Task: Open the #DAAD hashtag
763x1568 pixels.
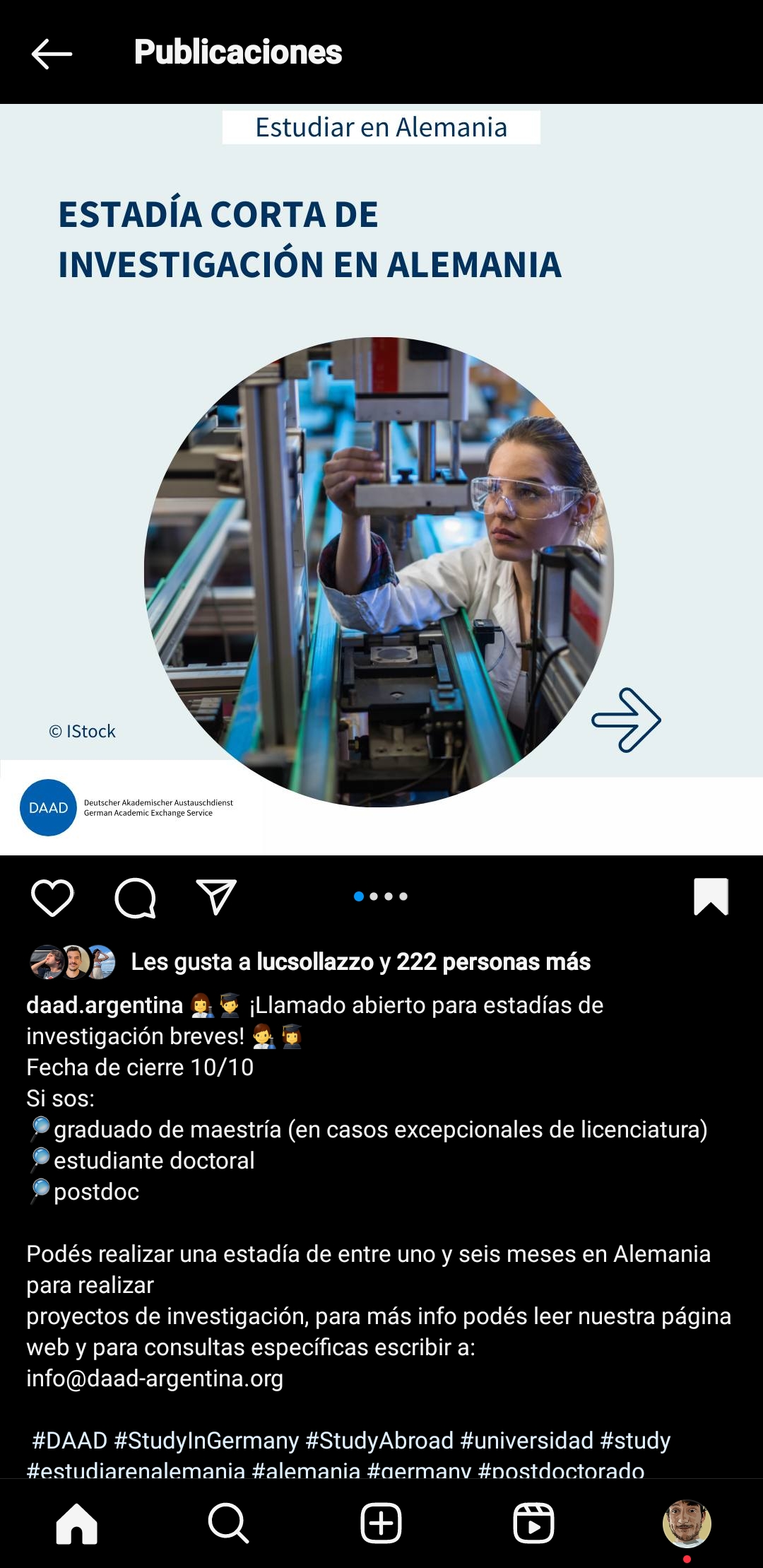Action: [x=69, y=1440]
